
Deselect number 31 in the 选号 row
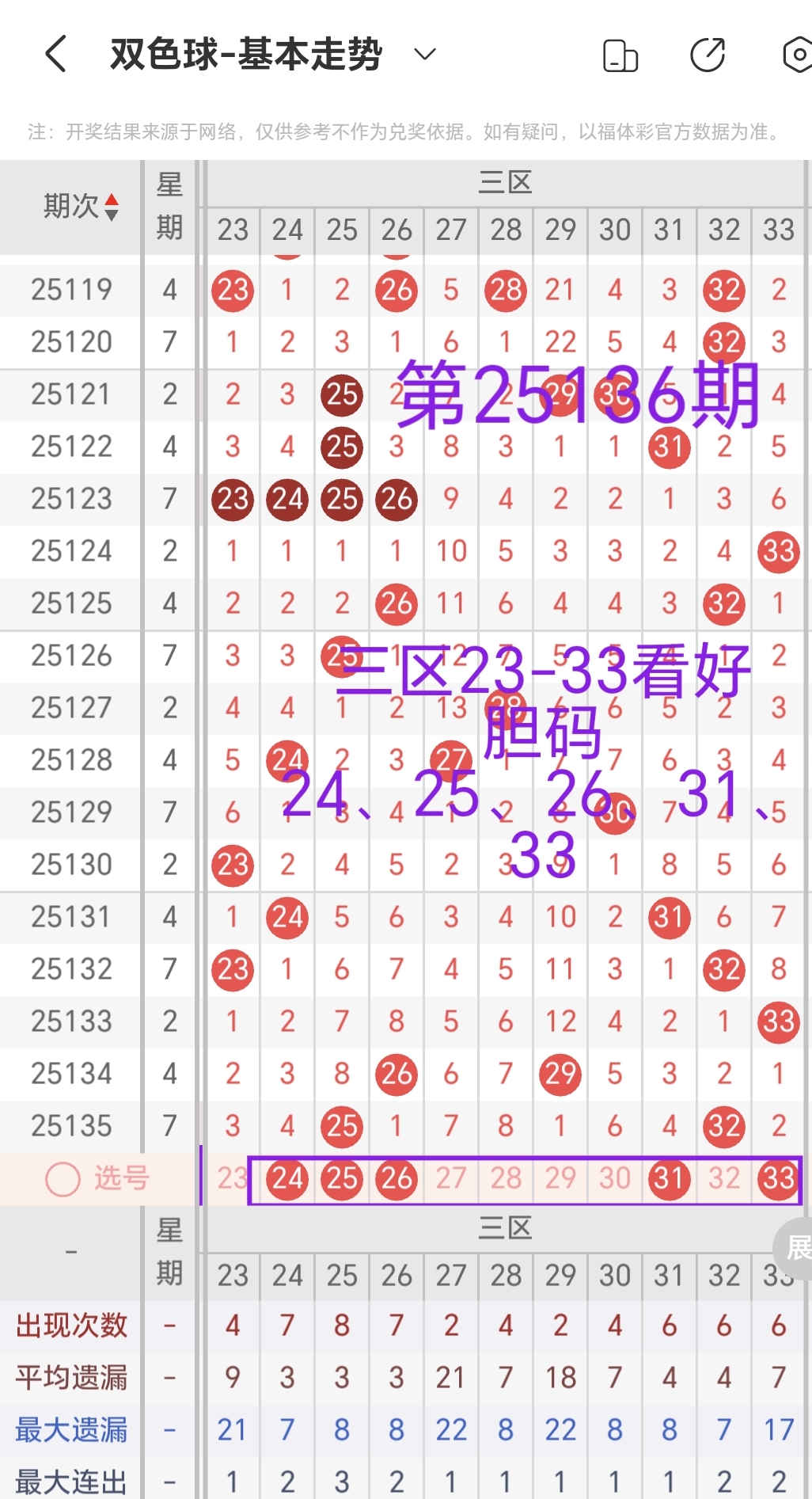(x=669, y=1179)
